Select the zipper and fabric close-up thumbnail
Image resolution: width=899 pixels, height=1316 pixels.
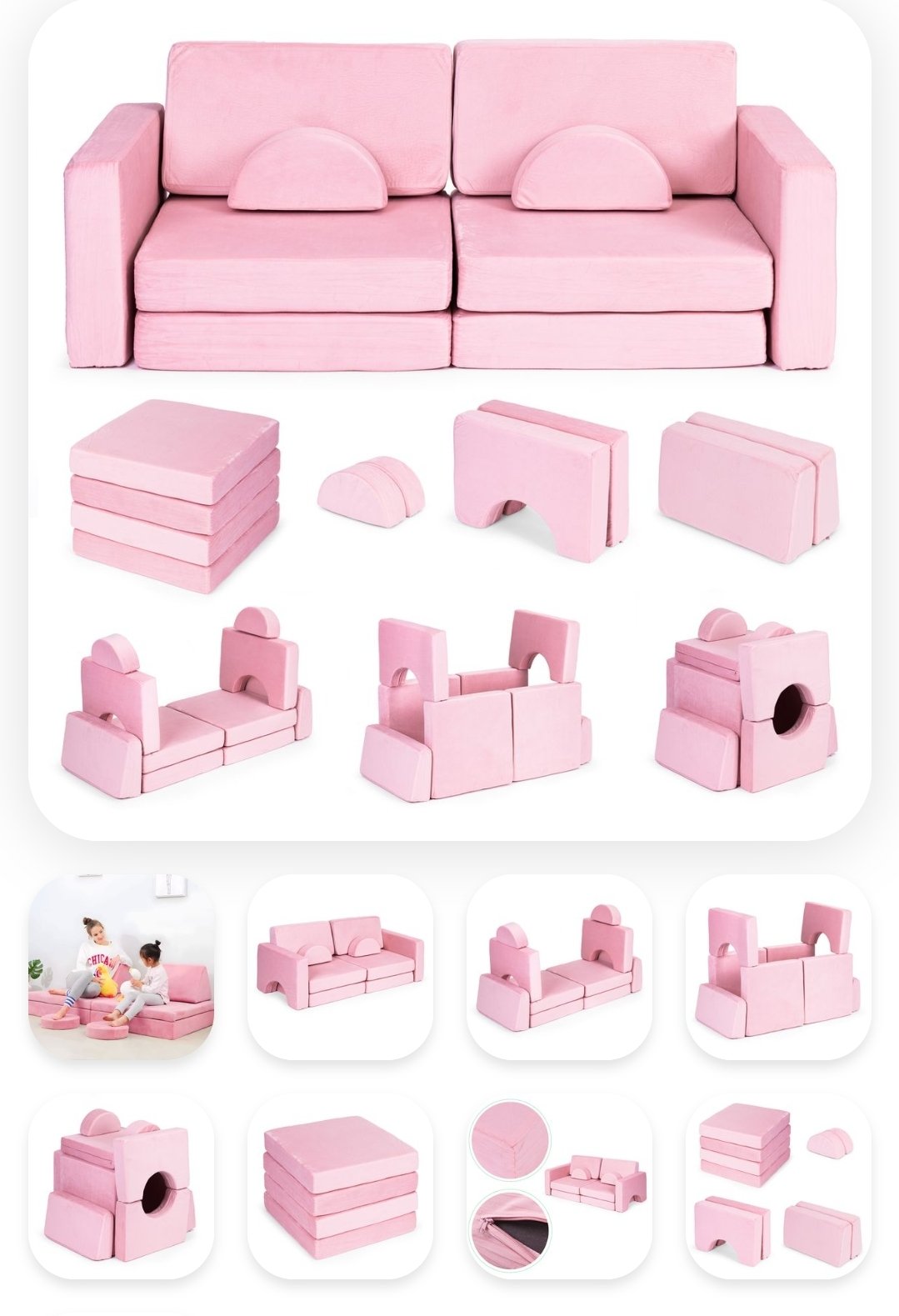pyautogui.click(x=559, y=1186)
